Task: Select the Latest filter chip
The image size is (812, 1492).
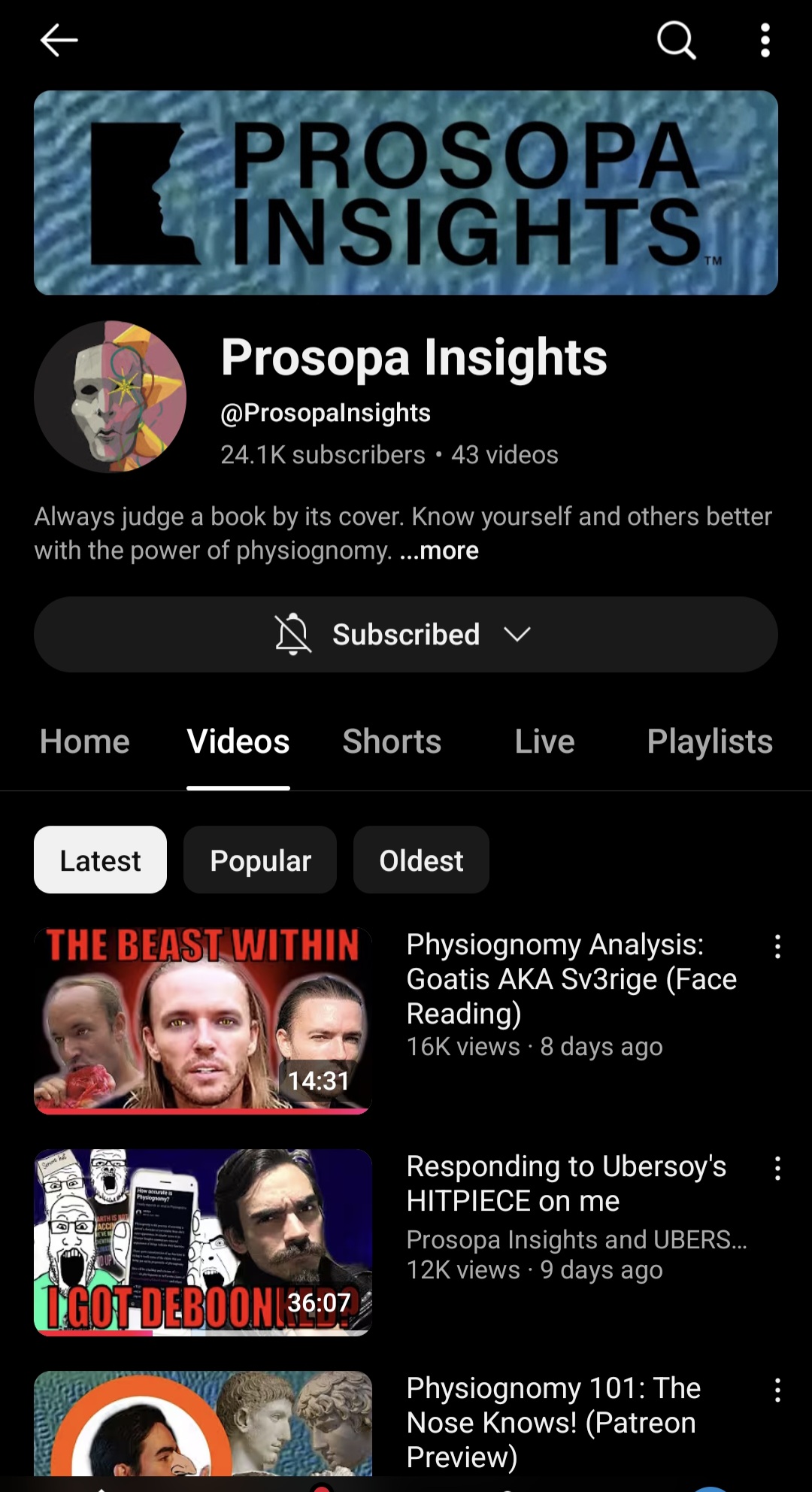Action: [x=100, y=860]
